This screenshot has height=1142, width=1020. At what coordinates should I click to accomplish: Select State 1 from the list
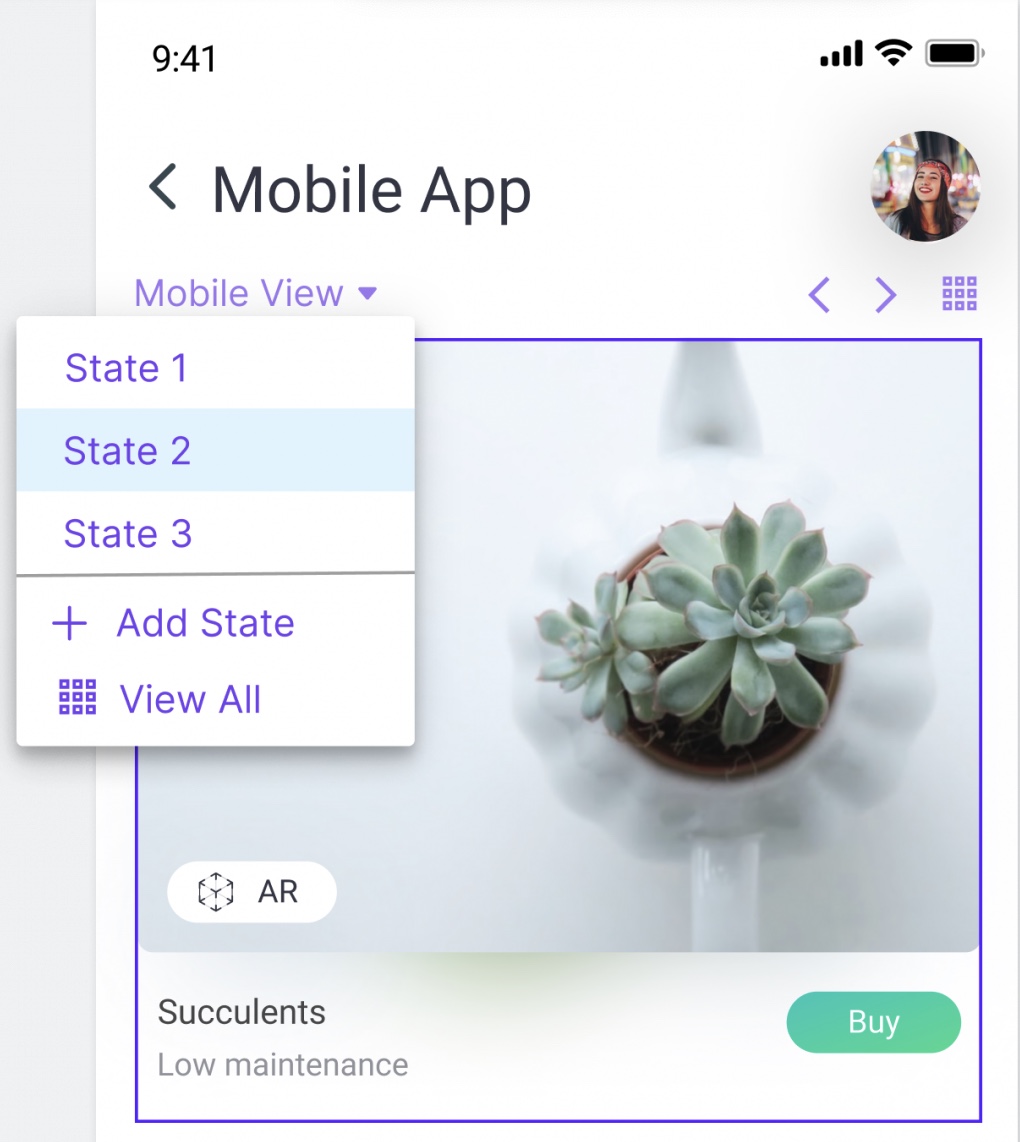coord(126,368)
